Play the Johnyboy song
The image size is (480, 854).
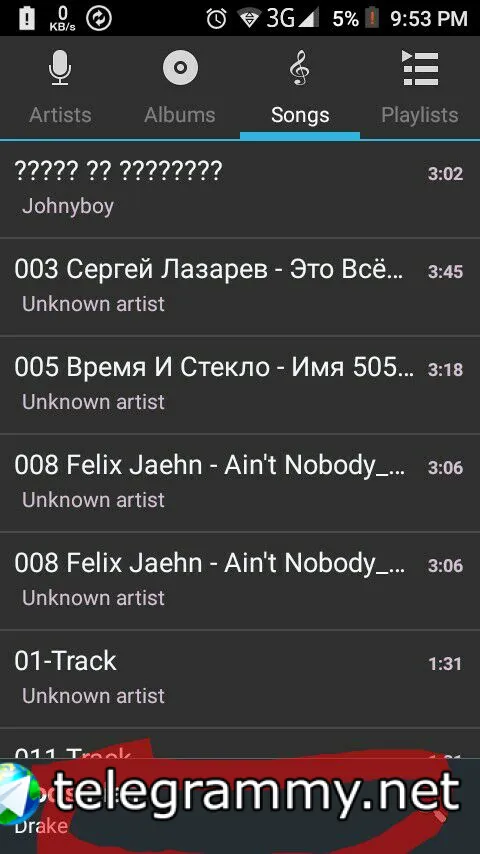coord(240,189)
